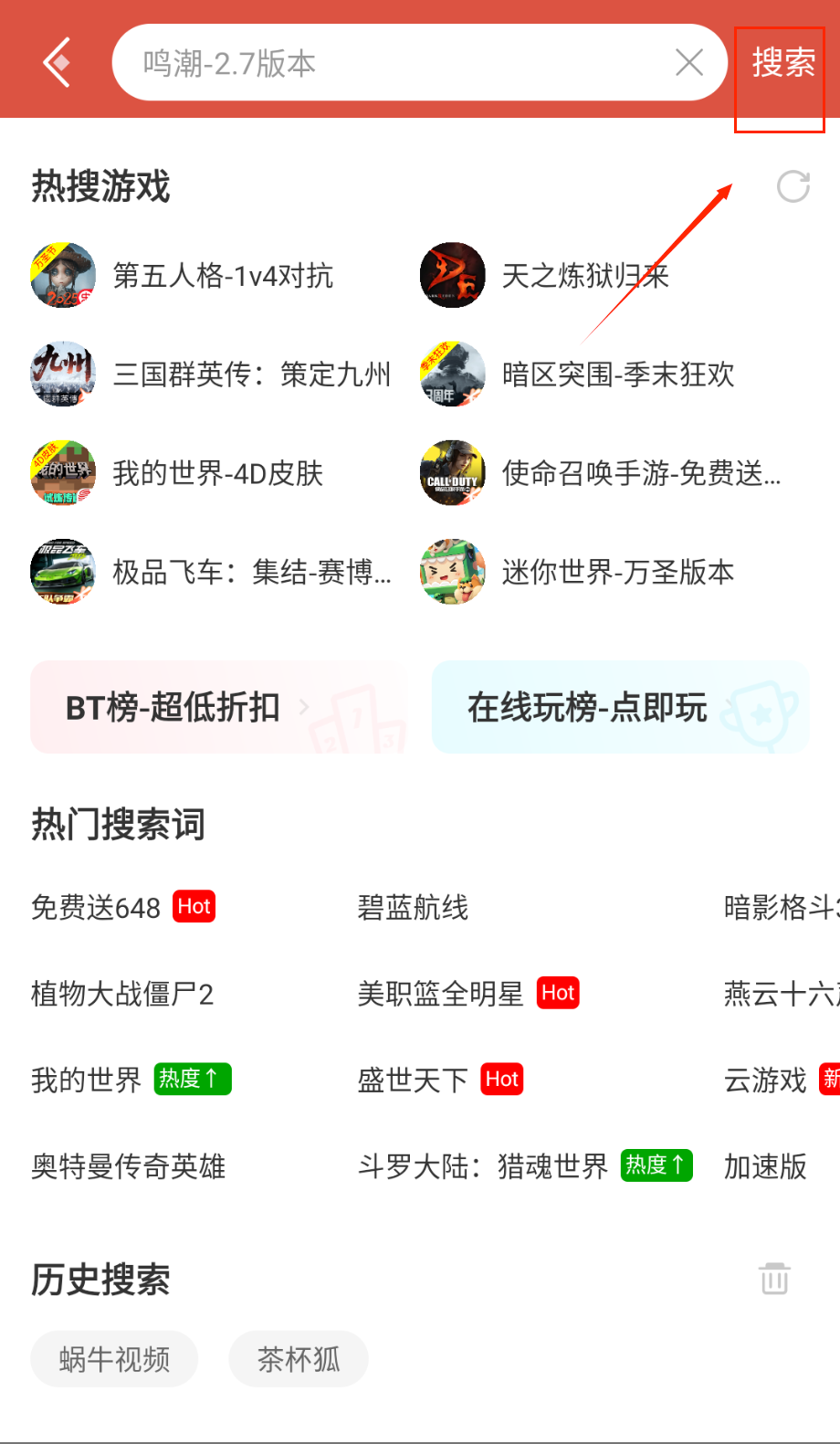Delete search history with trash icon
This screenshot has width=840, height=1444.
(x=774, y=1278)
